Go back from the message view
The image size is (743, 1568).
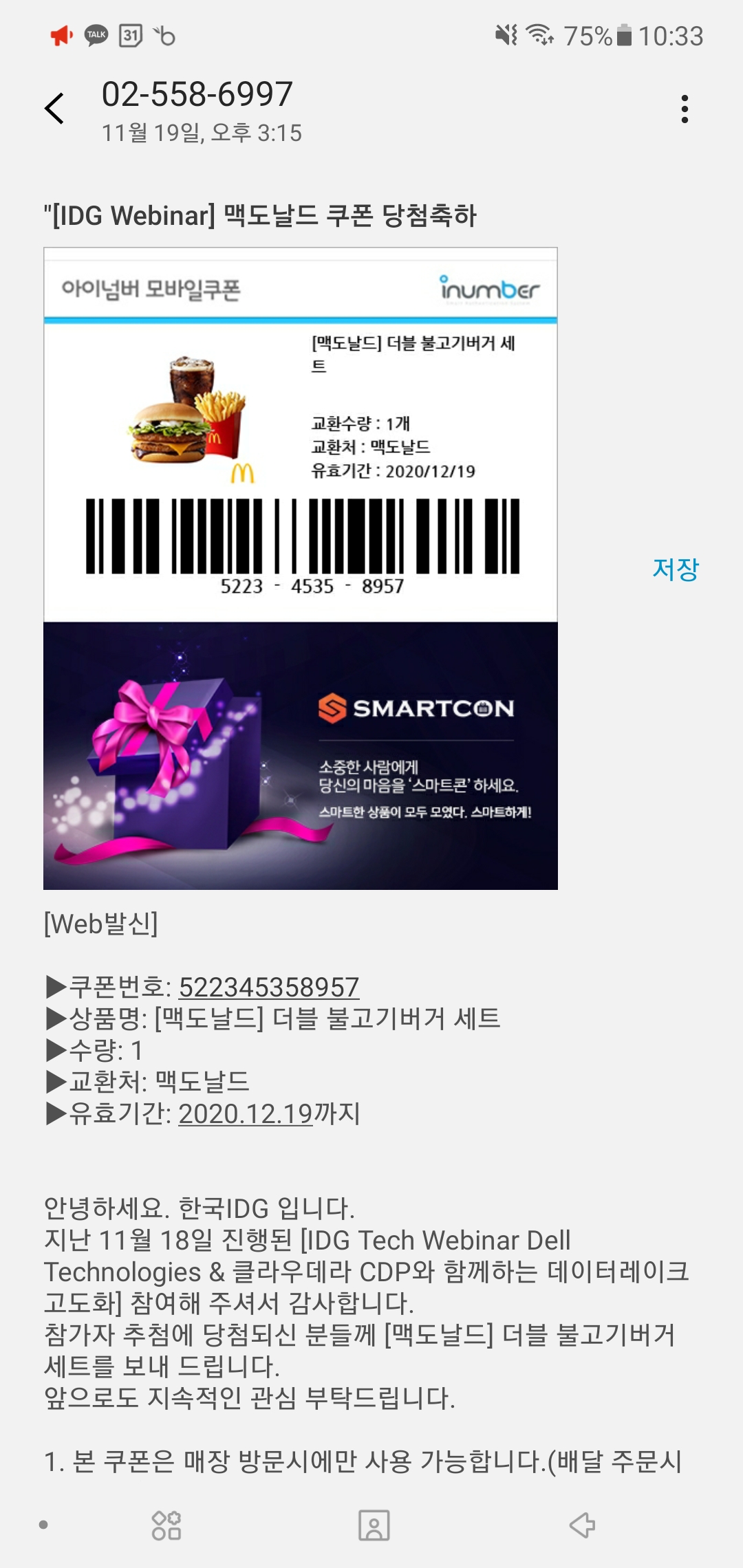pyautogui.click(x=54, y=109)
